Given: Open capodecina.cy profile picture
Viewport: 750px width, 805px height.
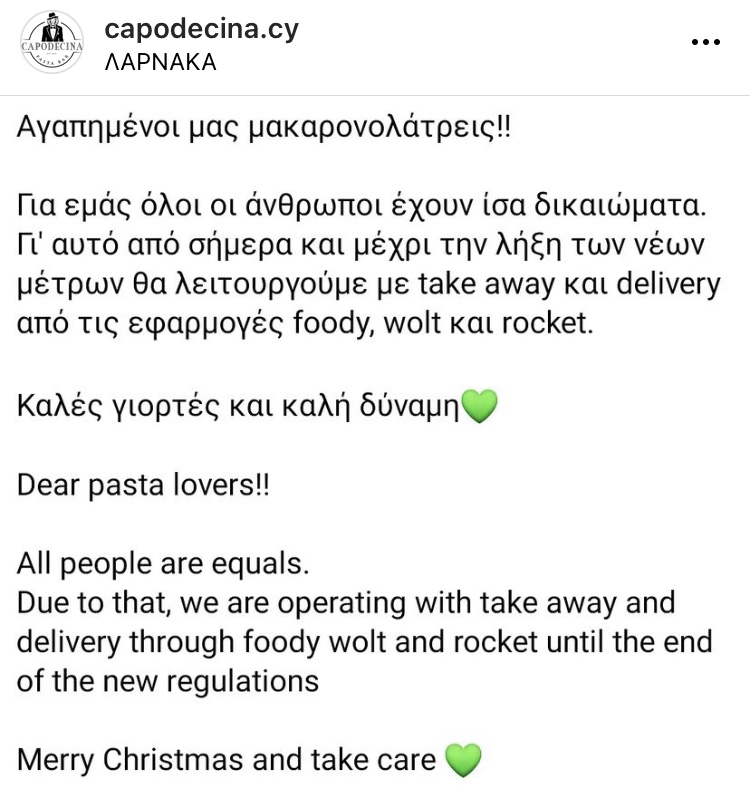Looking at the screenshot, I should click(x=50, y=45).
